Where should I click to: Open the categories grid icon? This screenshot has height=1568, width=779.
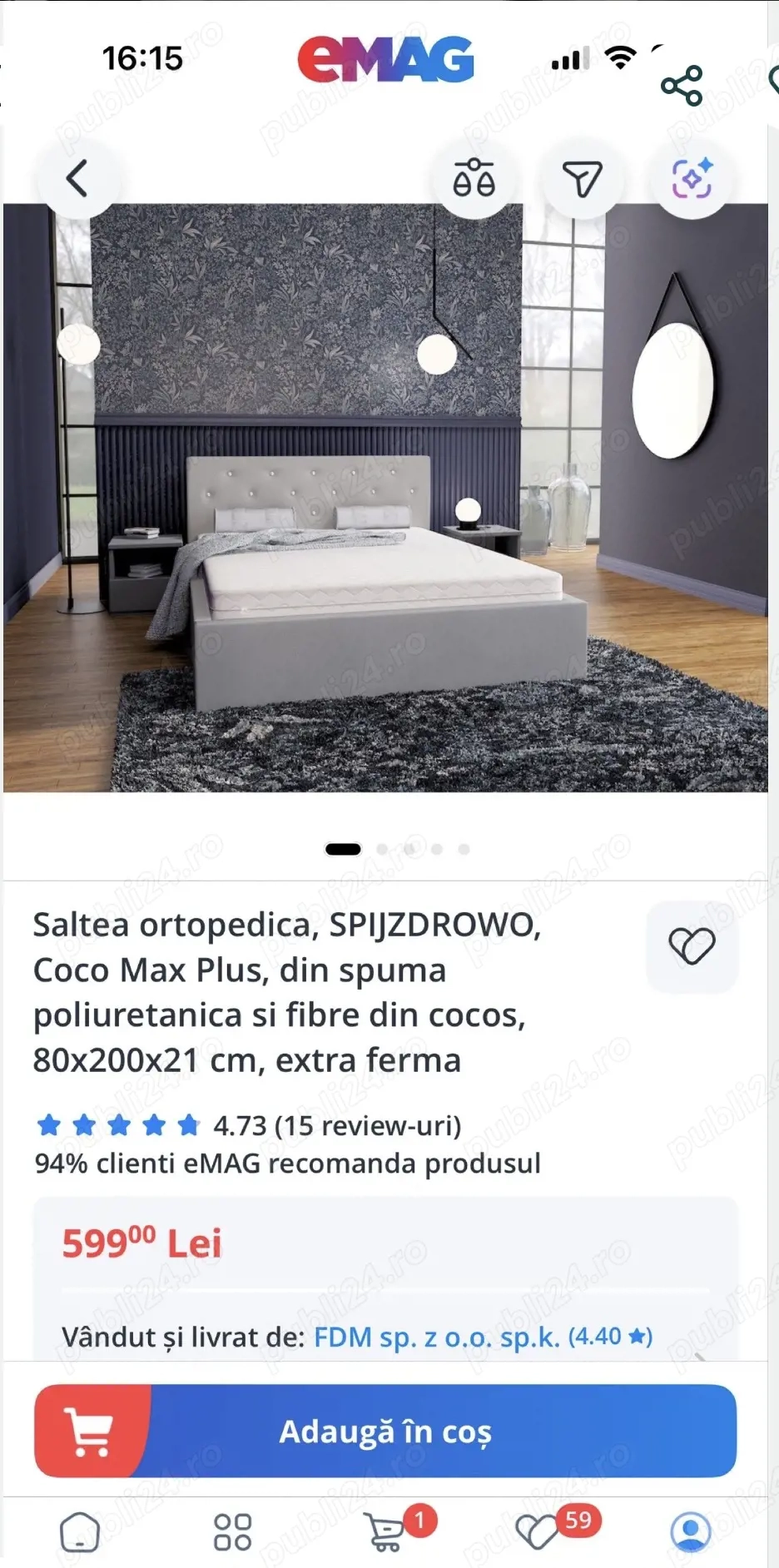(x=233, y=1531)
